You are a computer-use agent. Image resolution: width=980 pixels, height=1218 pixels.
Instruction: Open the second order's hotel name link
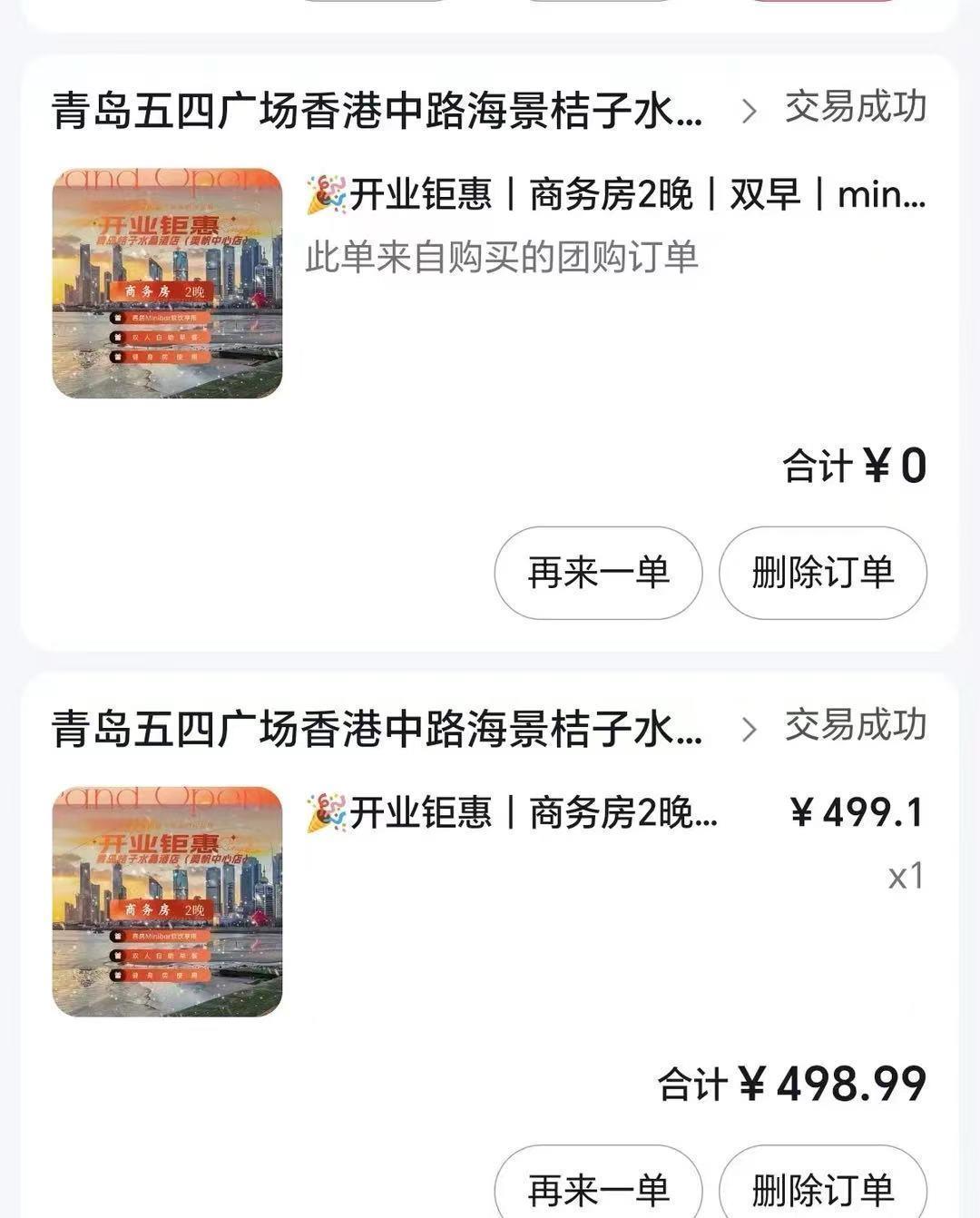(377, 724)
